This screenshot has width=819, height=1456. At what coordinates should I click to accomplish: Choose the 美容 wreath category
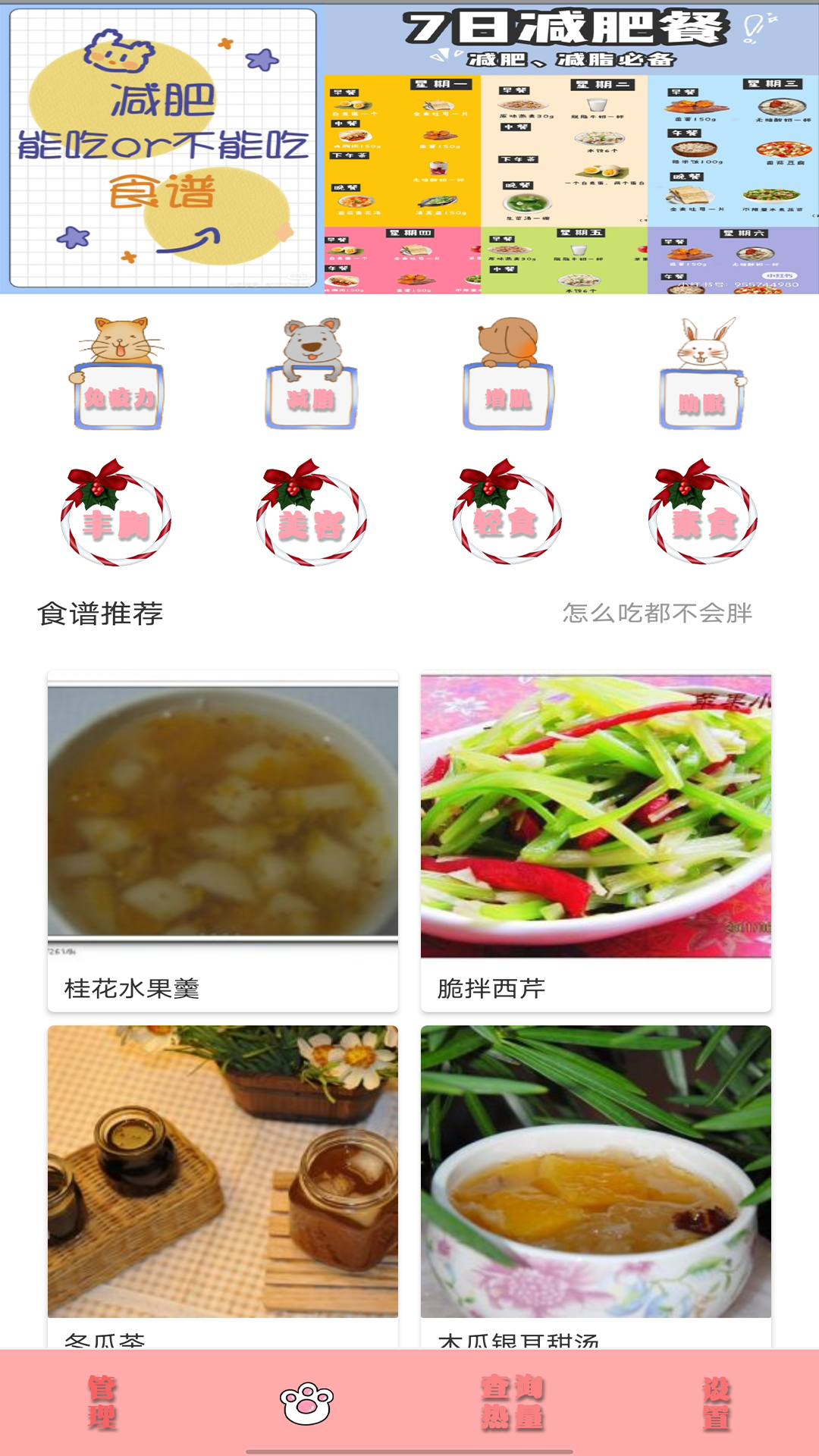pos(311,513)
